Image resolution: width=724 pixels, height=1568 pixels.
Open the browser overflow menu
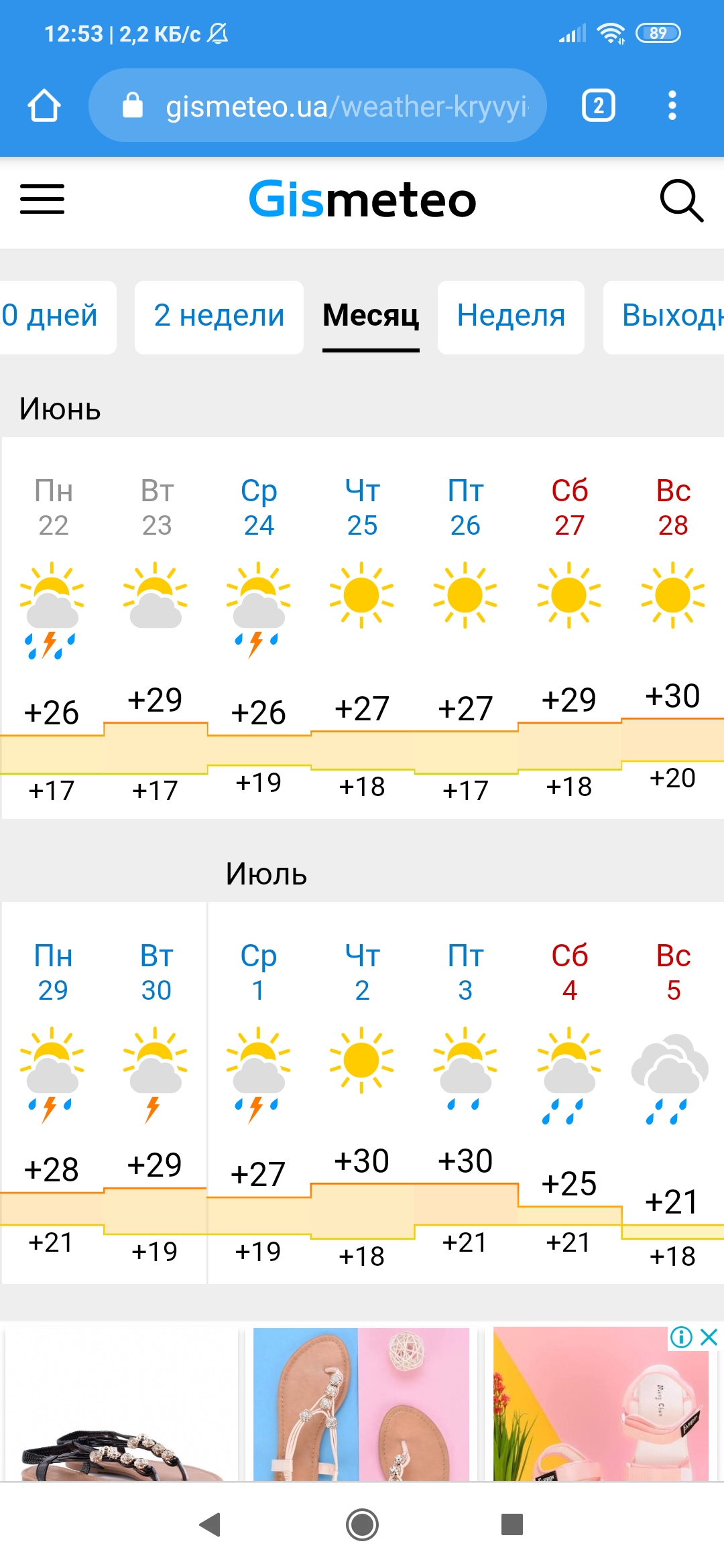672,106
